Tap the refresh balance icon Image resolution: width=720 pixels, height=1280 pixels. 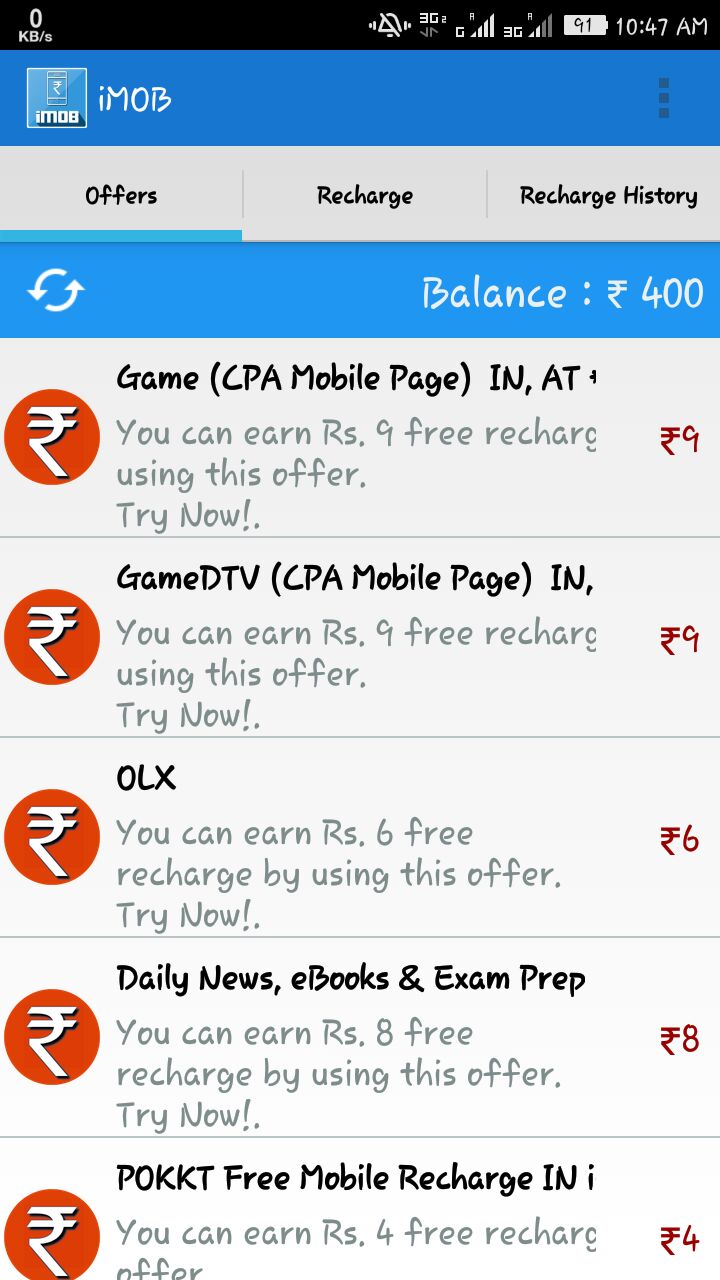coord(57,291)
